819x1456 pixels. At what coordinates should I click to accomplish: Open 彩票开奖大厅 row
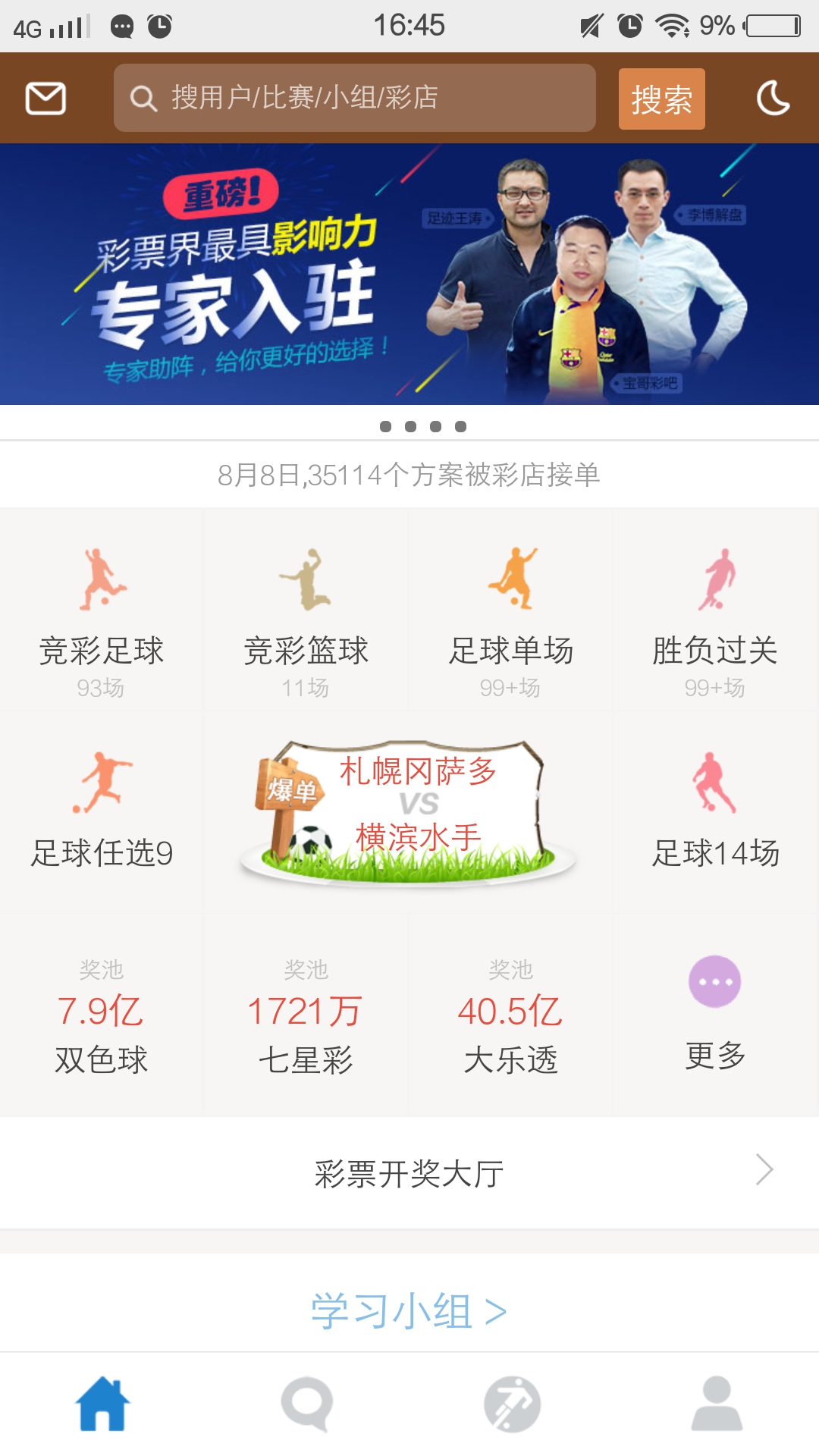click(x=409, y=1172)
